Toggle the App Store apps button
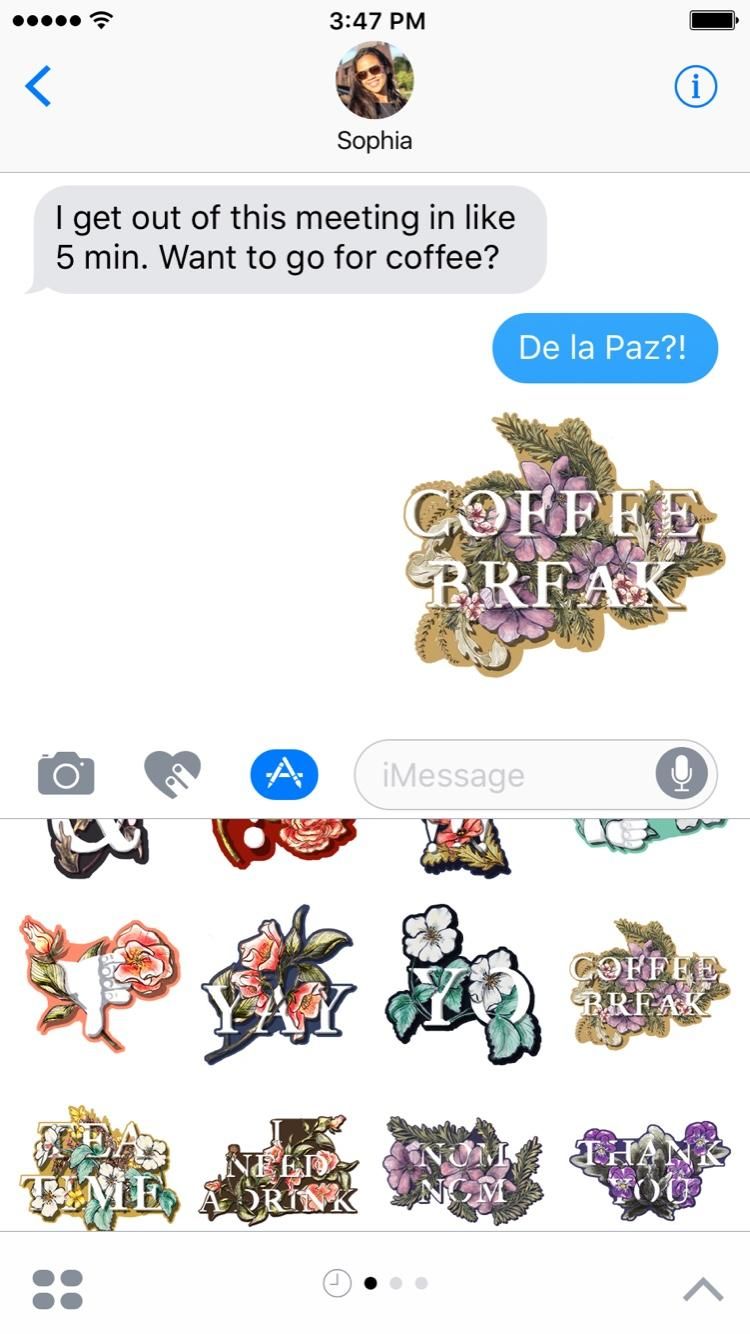This screenshot has width=750, height=1334. [x=284, y=774]
